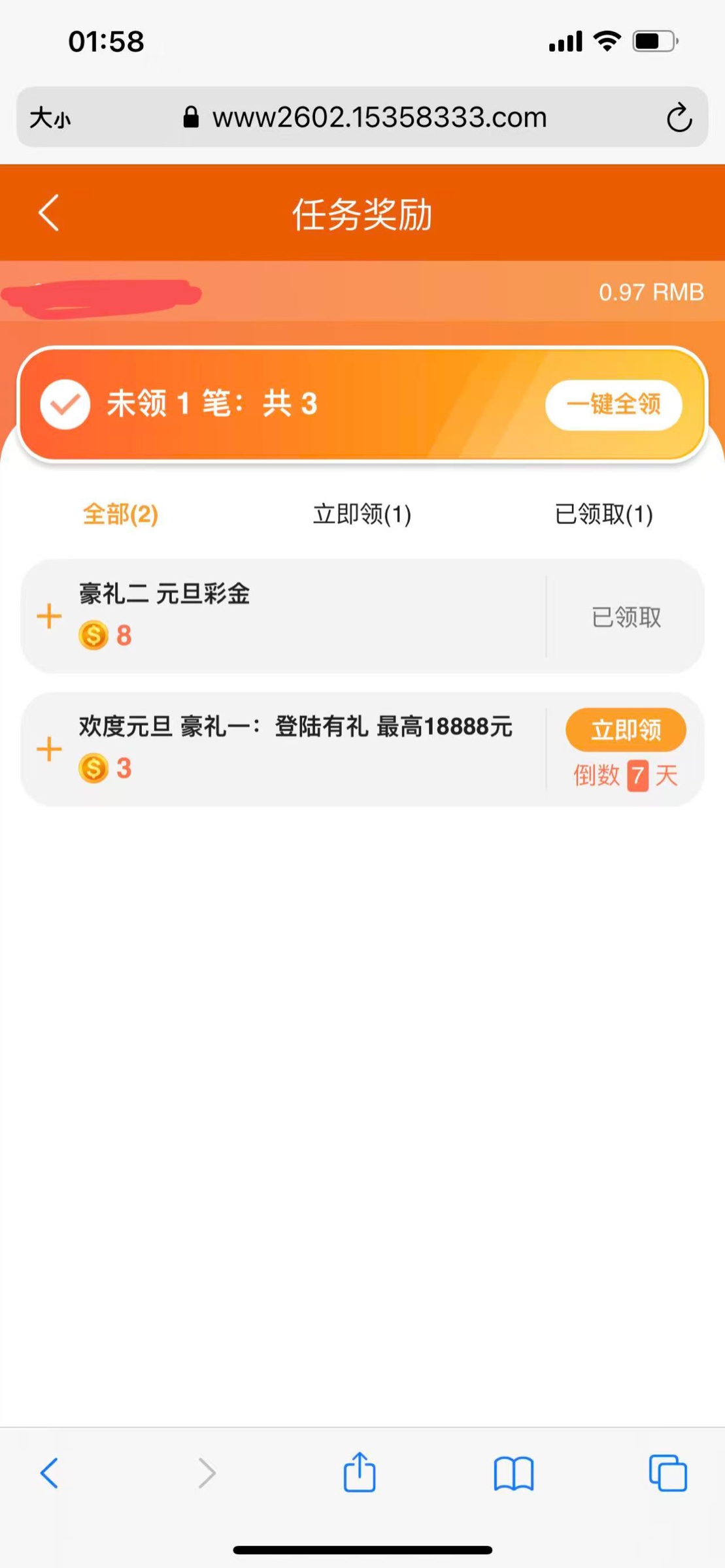
Task: Expand the 豪礼二 元旦彩金 reward details
Action: 49,616
